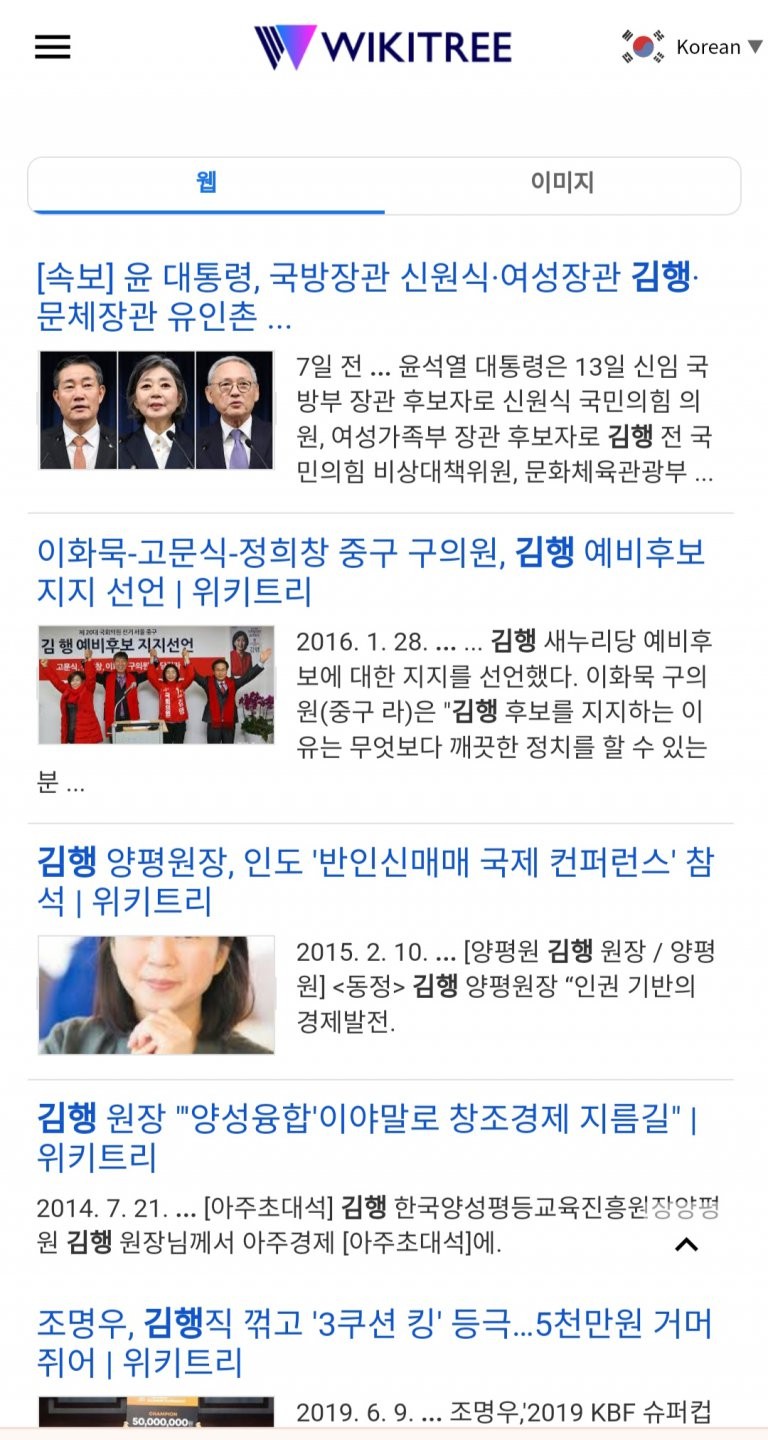Open the 이화묵-고문식-정희창 중구 구의원 headline
This screenshot has width=768, height=1440.
(x=370, y=571)
